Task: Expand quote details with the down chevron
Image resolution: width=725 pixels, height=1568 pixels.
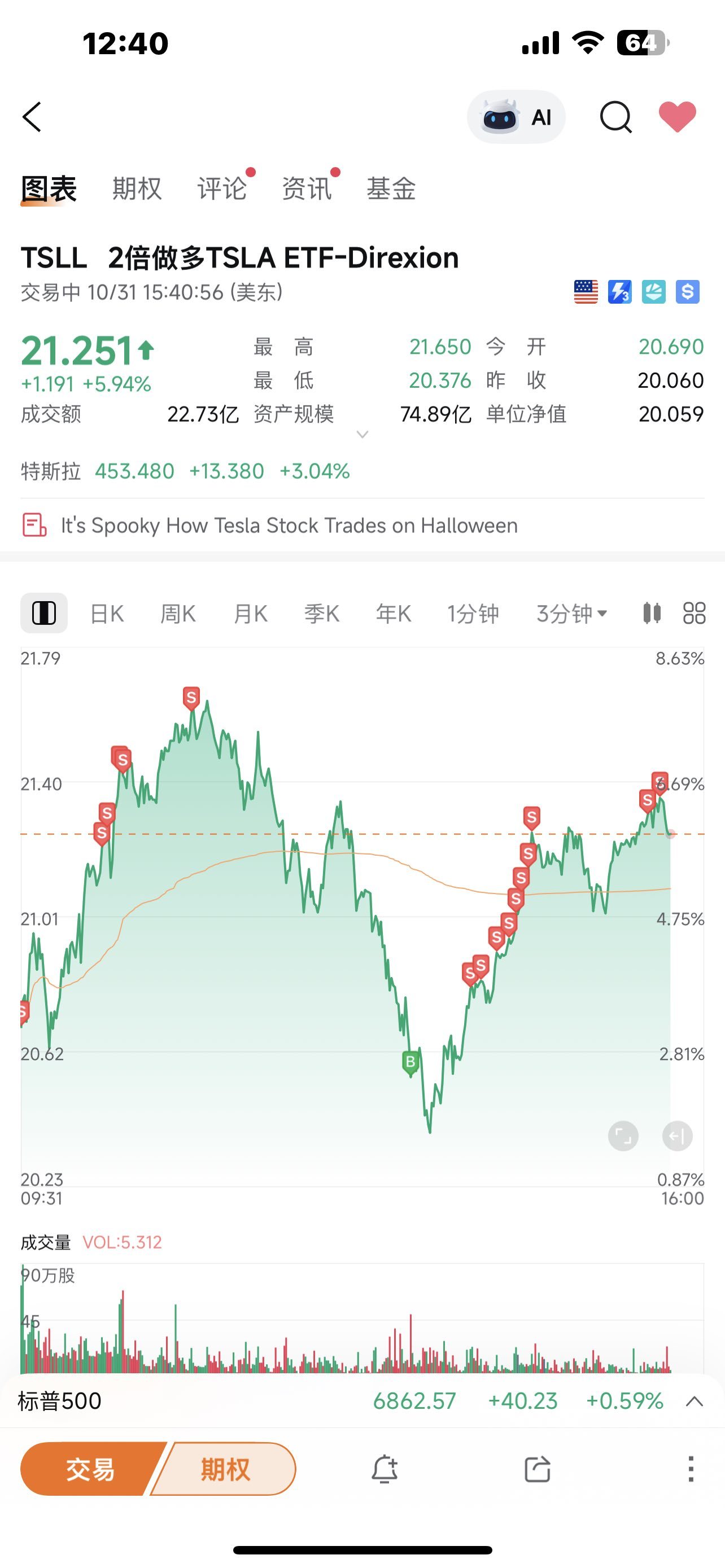Action: (362, 435)
